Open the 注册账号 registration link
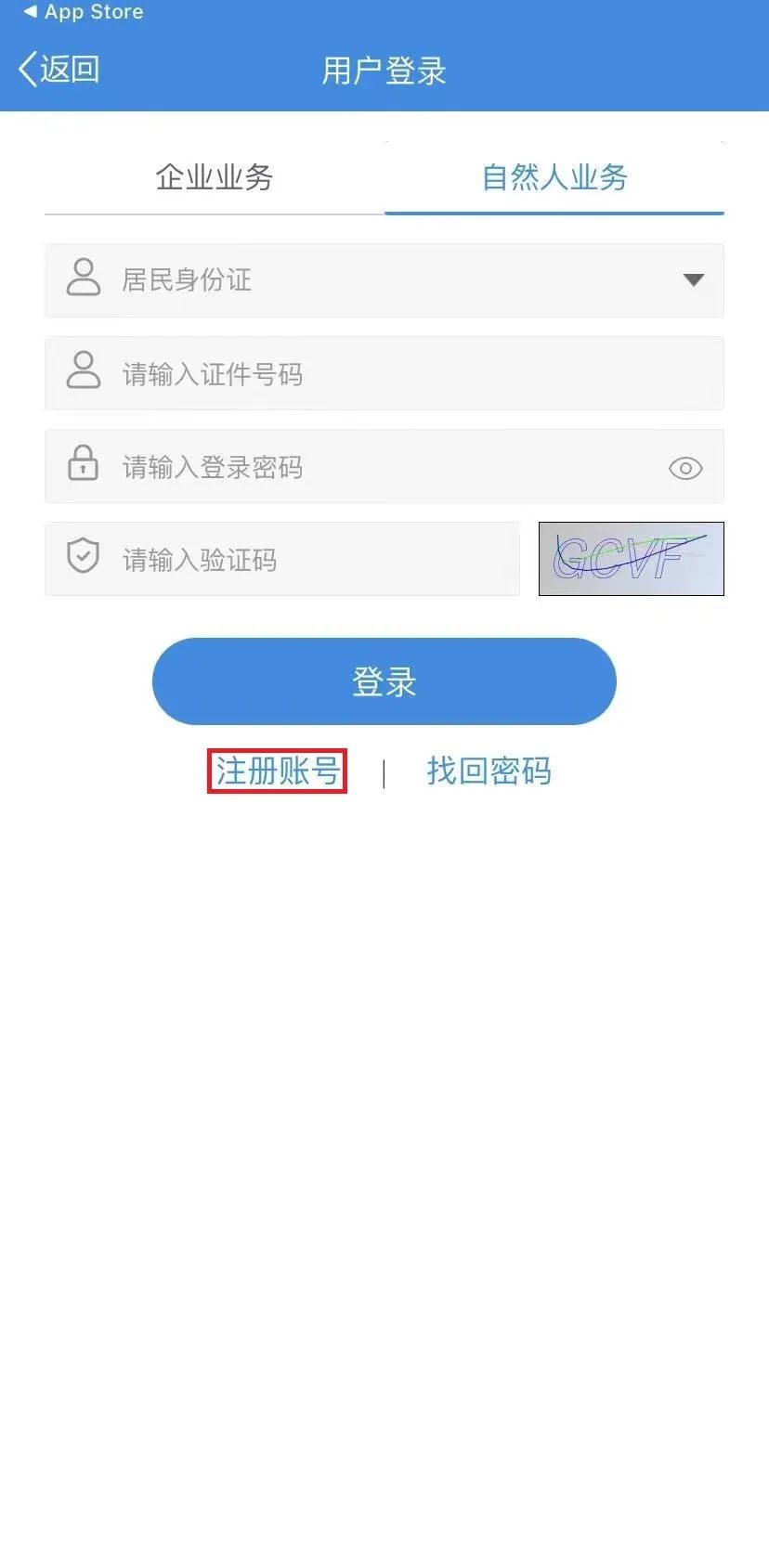This screenshot has width=769, height=1568. pyautogui.click(x=278, y=771)
